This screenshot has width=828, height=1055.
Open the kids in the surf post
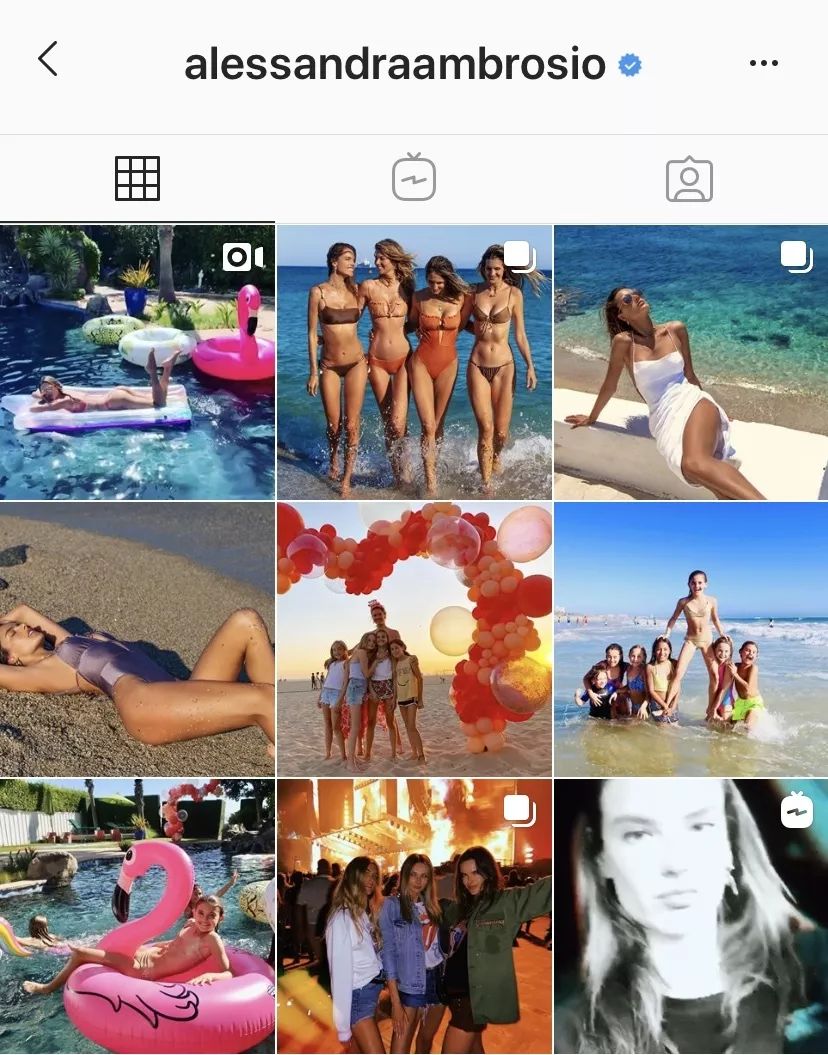[691, 640]
